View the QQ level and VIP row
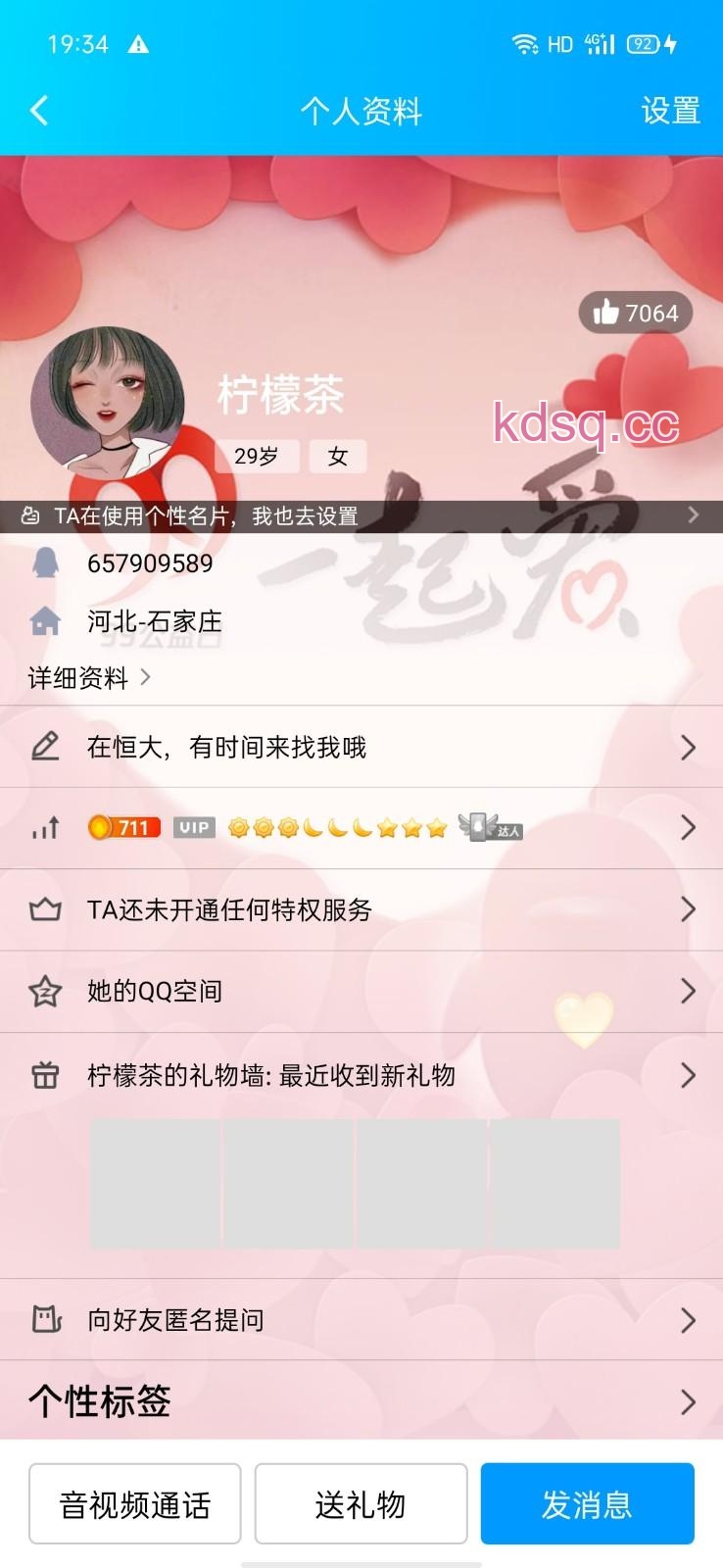The height and width of the screenshot is (1568, 723). click(361, 828)
